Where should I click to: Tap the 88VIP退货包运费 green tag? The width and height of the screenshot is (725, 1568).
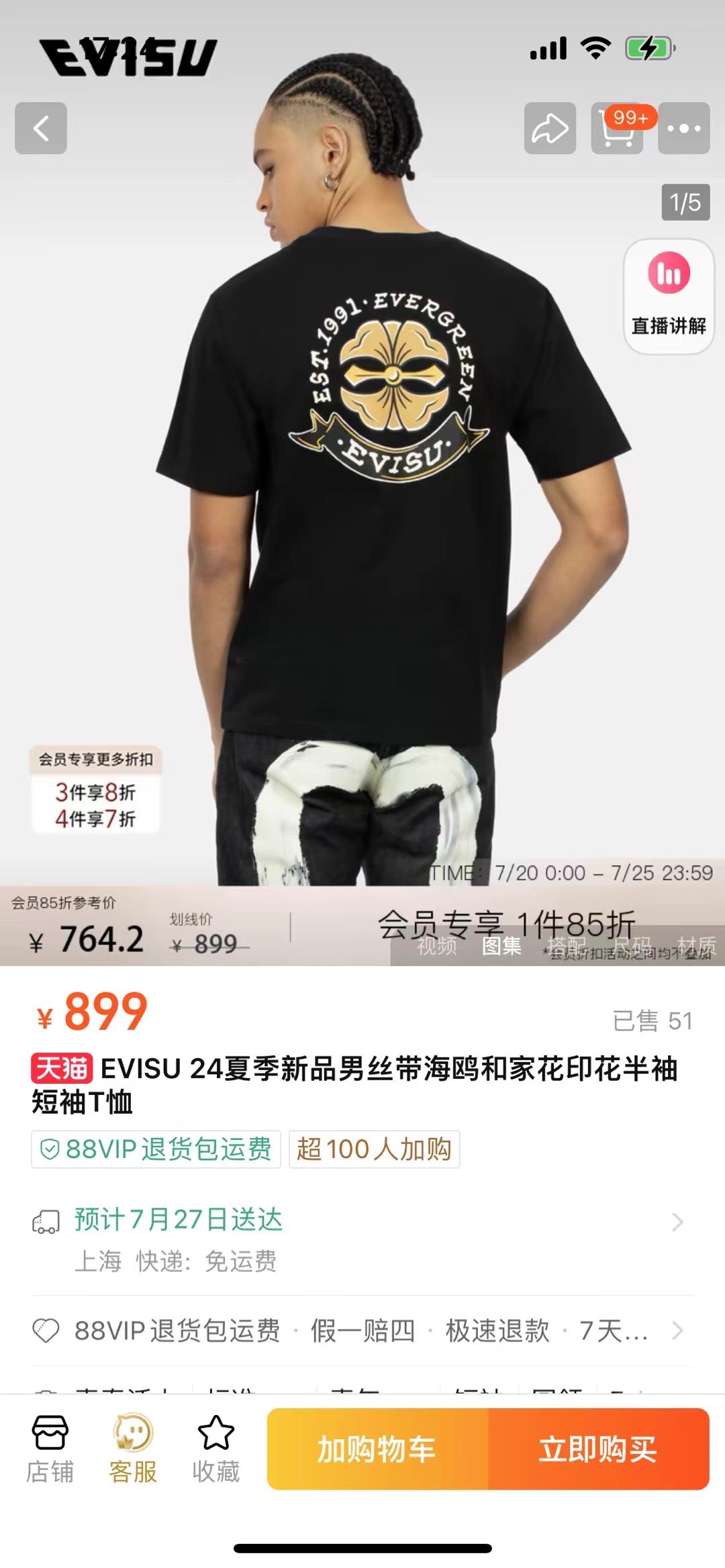pos(156,1149)
